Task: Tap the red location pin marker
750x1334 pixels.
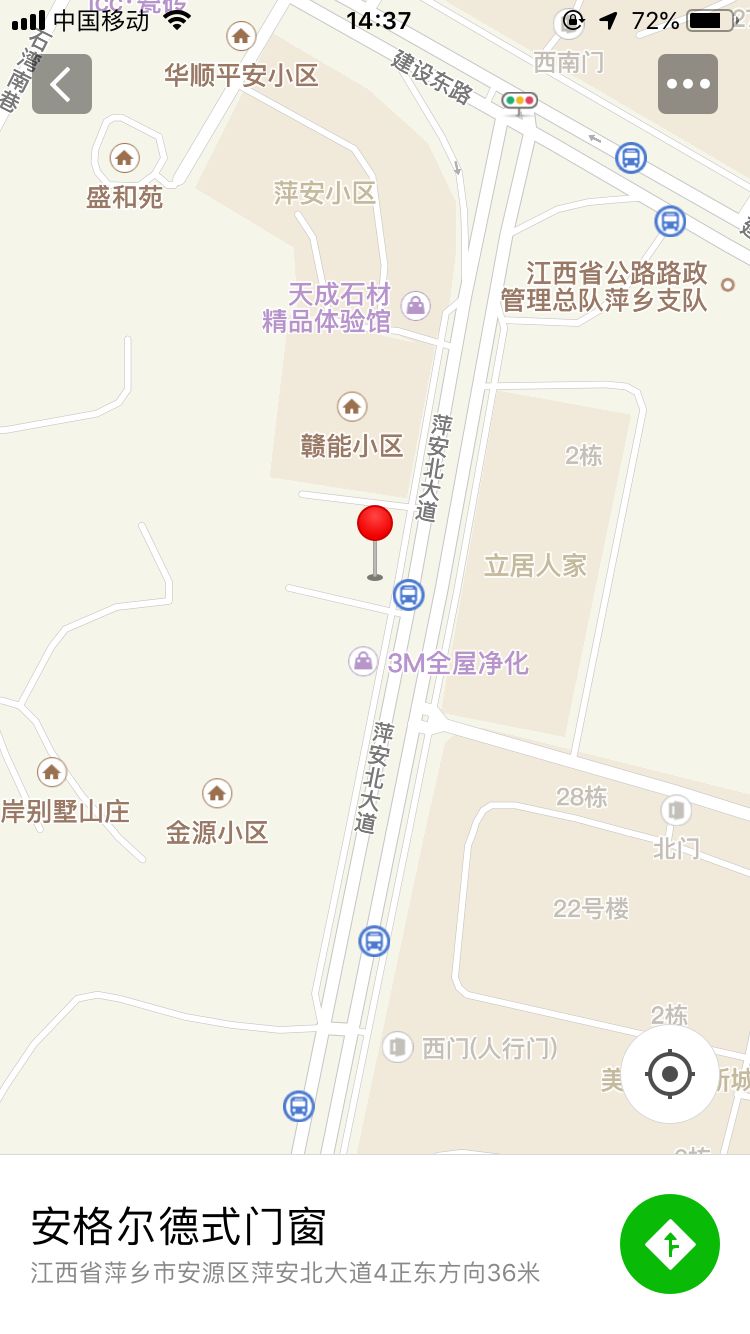Action: (x=375, y=542)
